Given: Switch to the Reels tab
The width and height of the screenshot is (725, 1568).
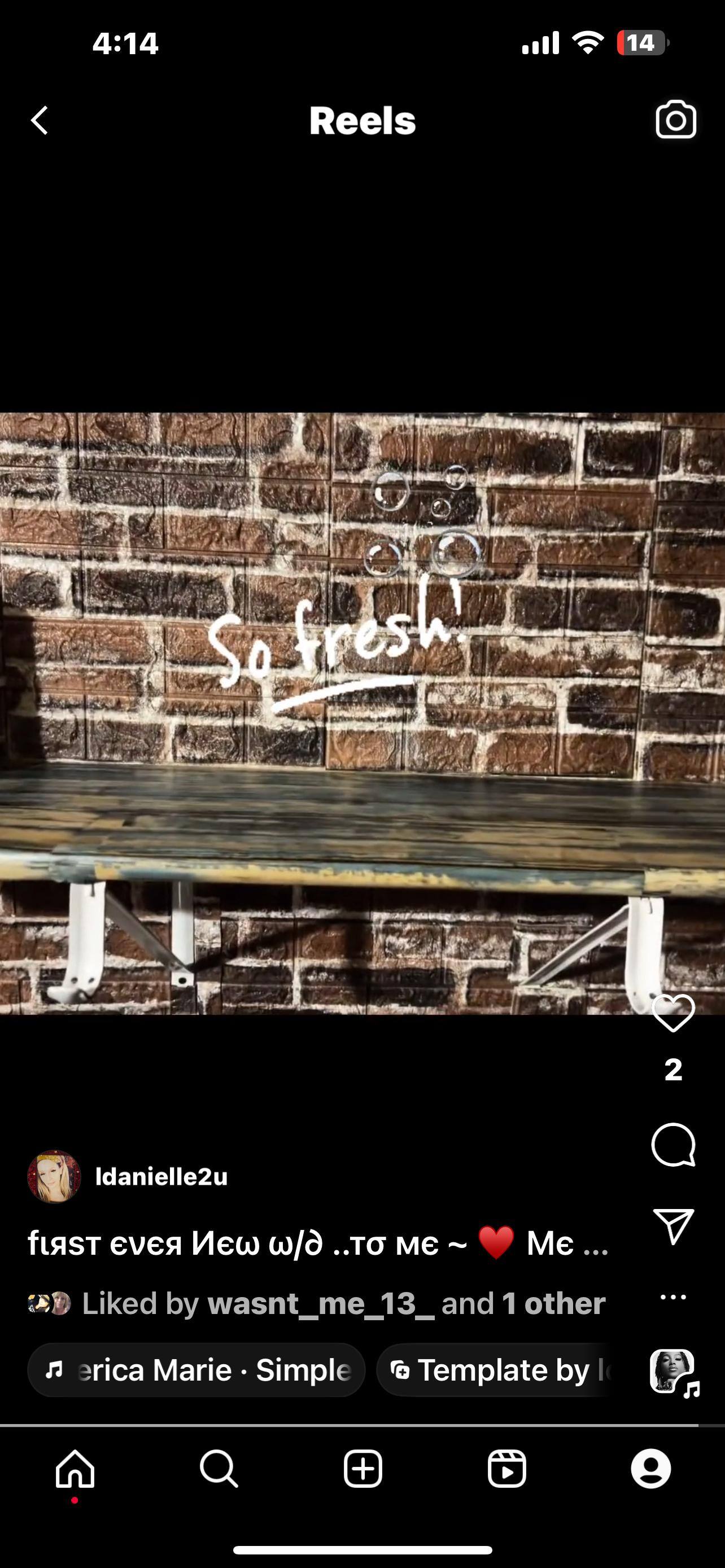Looking at the screenshot, I should (506, 1469).
